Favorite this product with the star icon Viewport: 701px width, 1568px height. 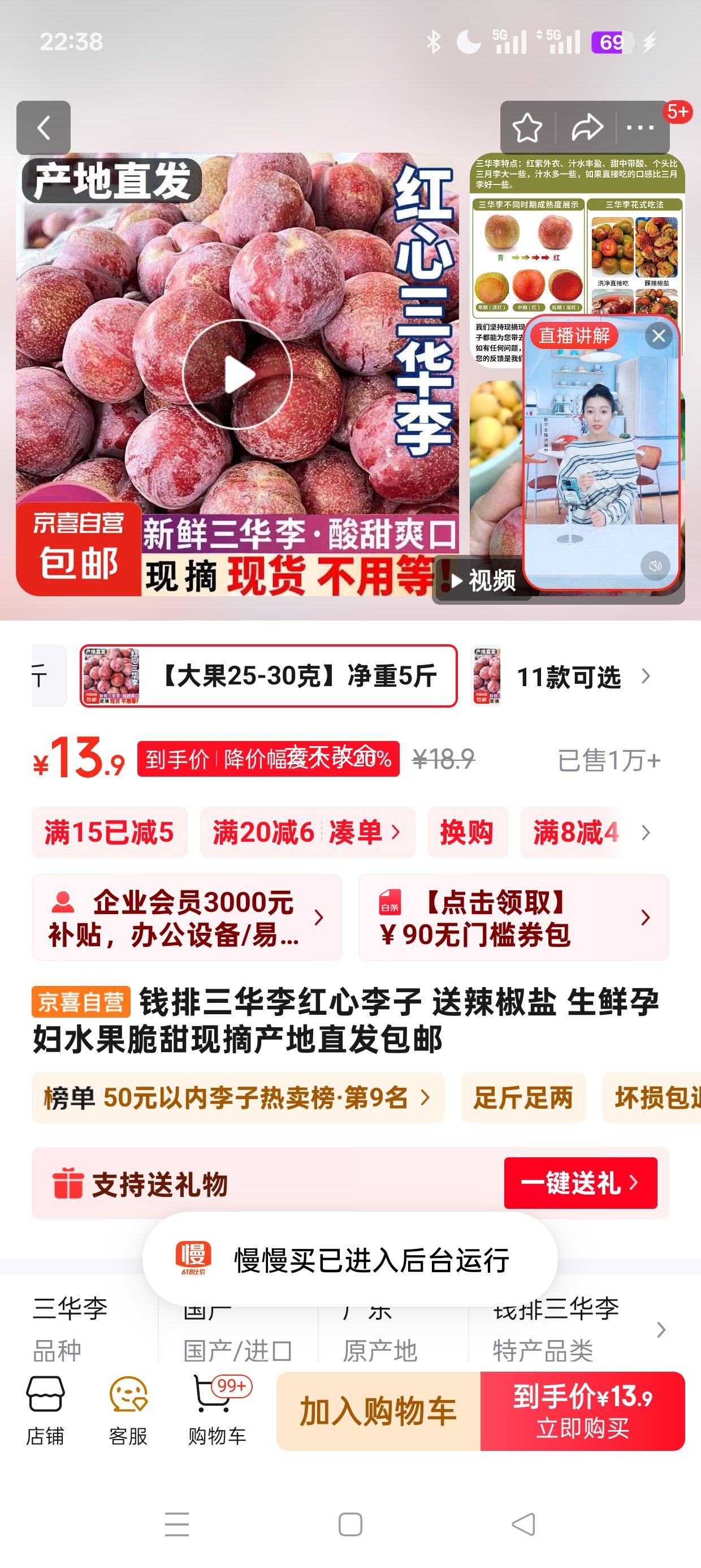[x=527, y=128]
